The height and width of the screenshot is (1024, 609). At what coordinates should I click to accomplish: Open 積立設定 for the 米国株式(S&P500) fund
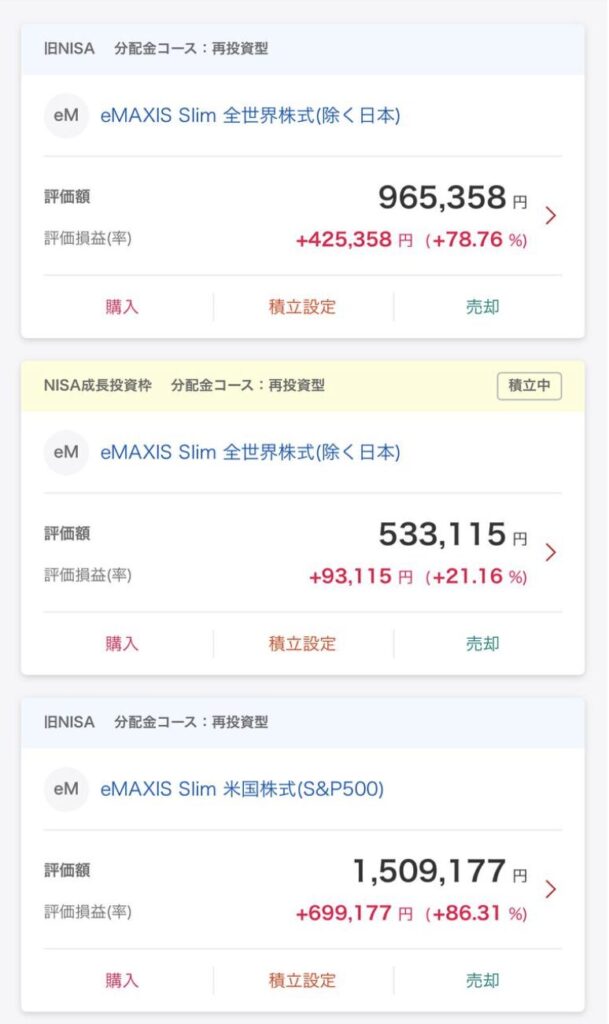coord(302,981)
